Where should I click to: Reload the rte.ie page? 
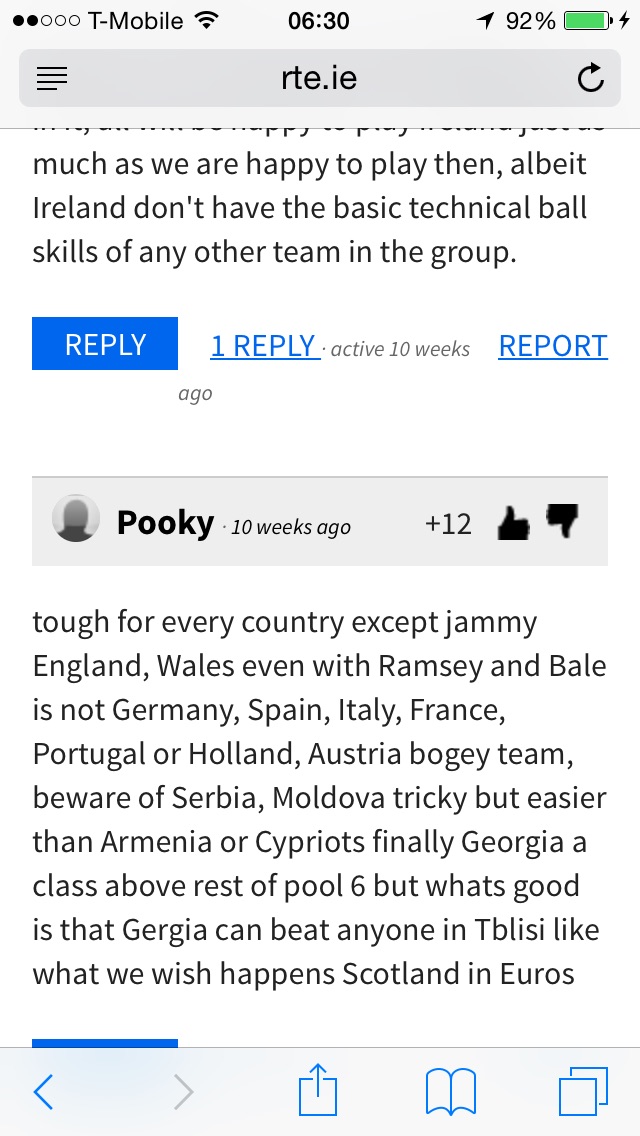tap(591, 78)
